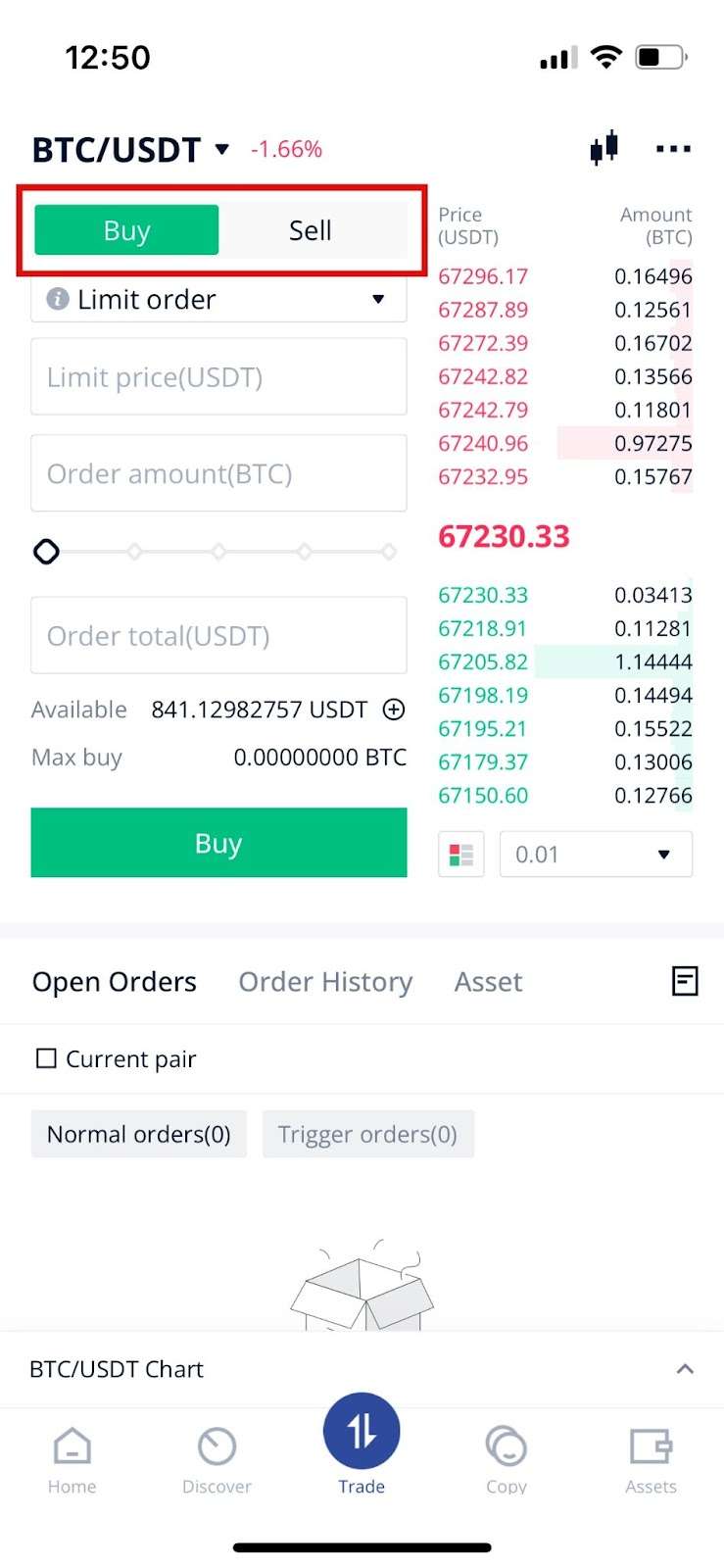Focus the Order total(USDT) field
The width and height of the screenshot is (724, 1568).
point(218,636)
